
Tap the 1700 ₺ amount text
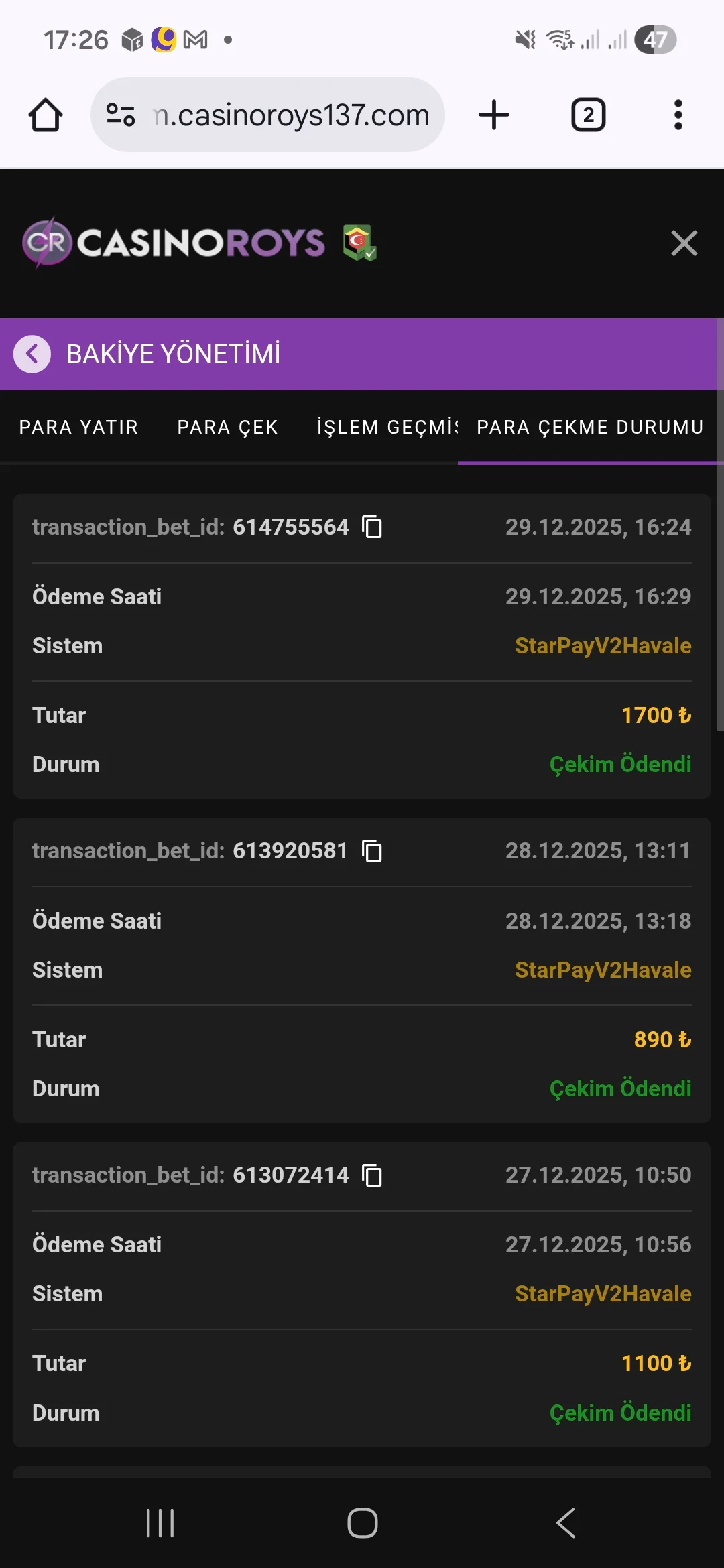point(658,715)
